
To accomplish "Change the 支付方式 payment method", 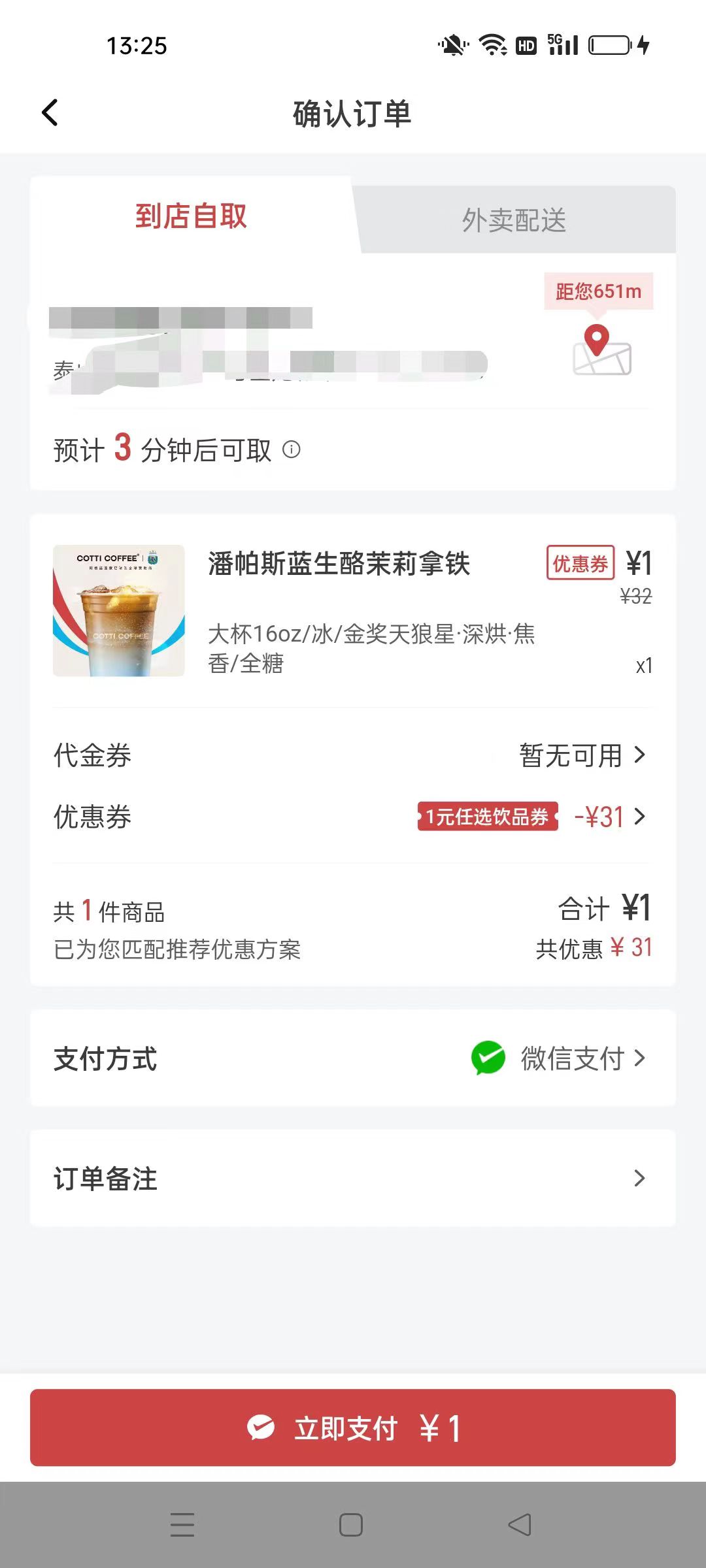I will tap(353, 1058).
